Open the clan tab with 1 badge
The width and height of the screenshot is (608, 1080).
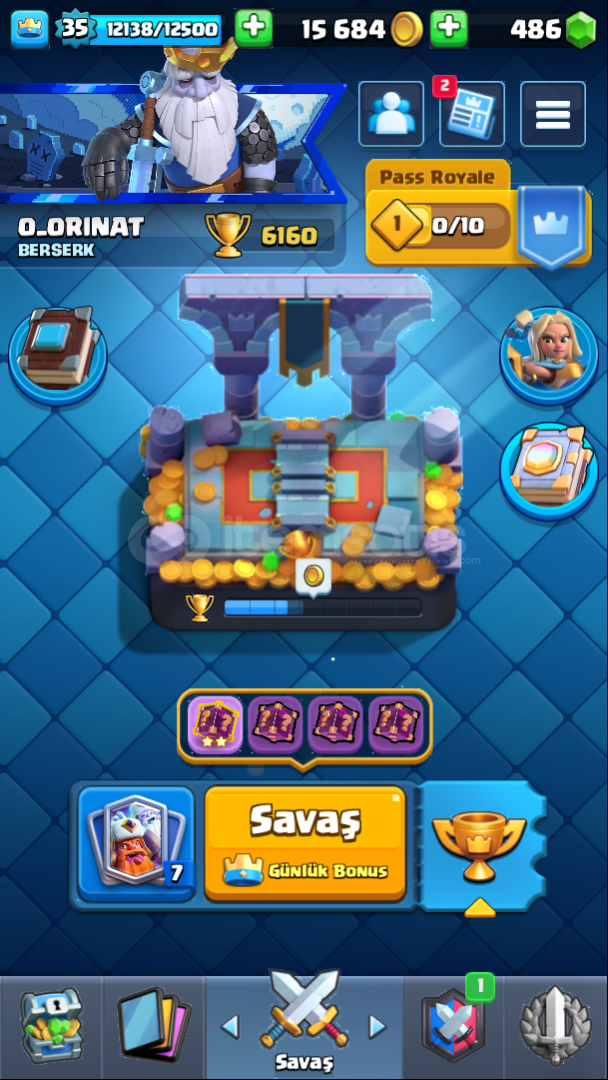click(453, 1026)
